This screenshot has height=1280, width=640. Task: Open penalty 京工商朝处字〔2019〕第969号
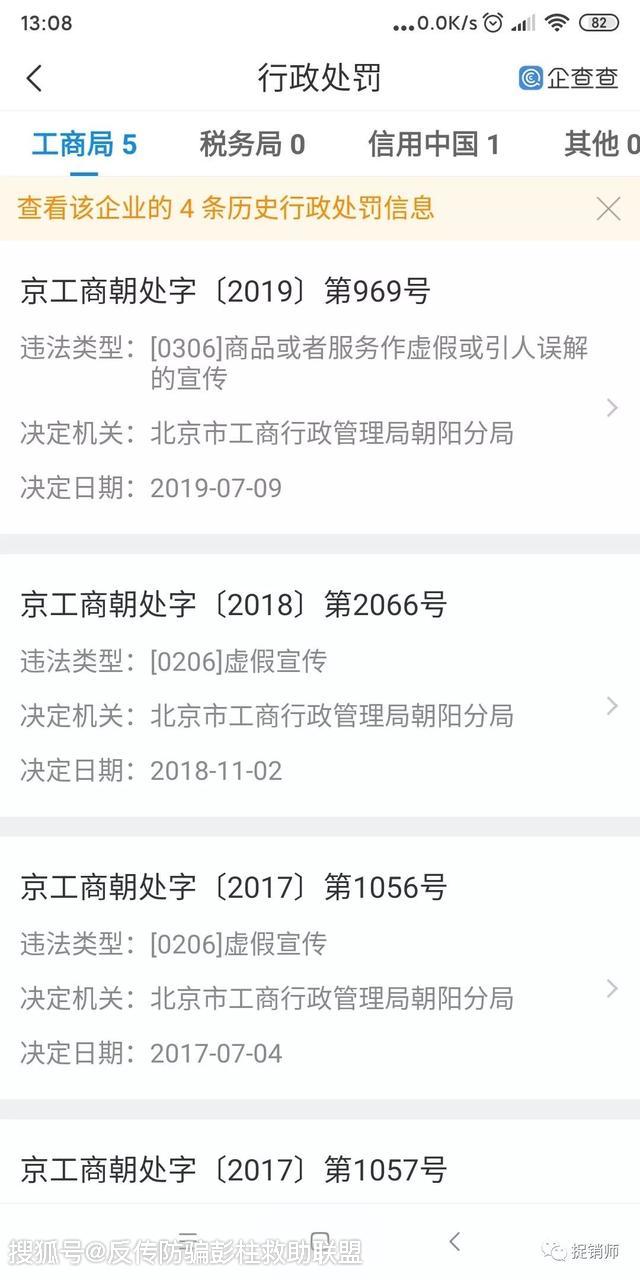320,390
